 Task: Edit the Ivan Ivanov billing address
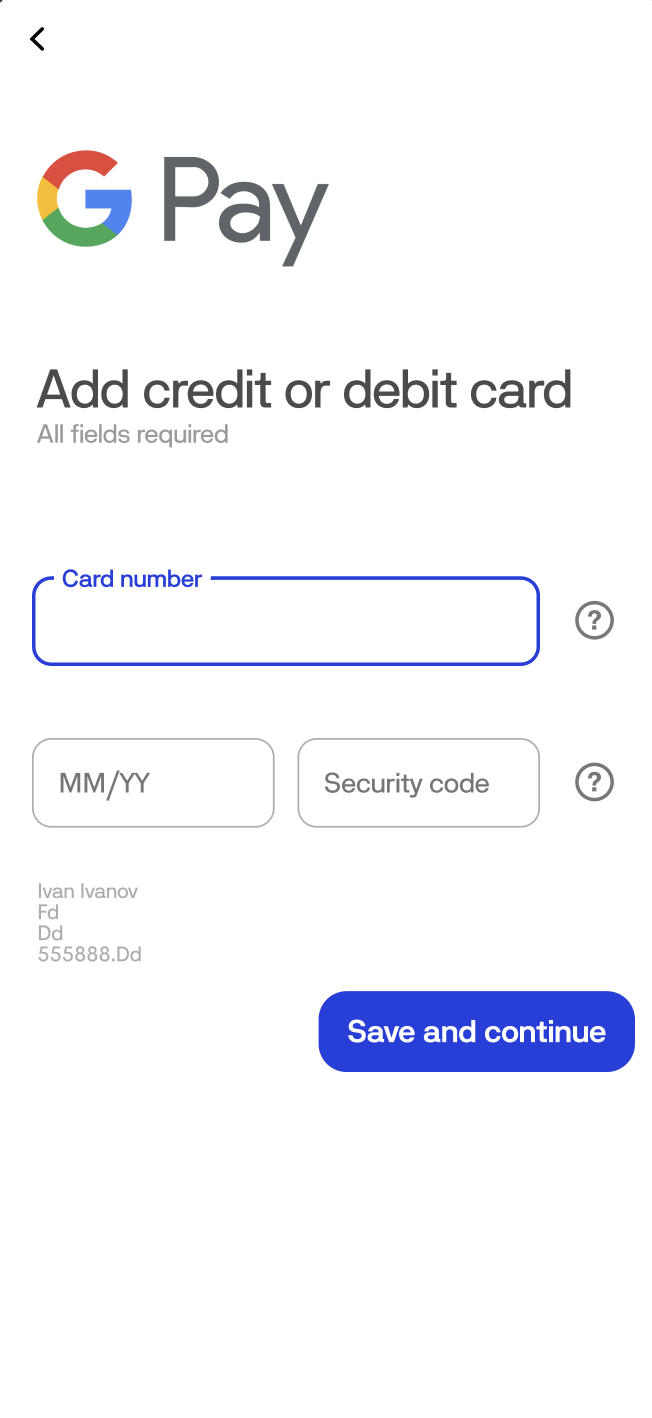coord(89,922)
